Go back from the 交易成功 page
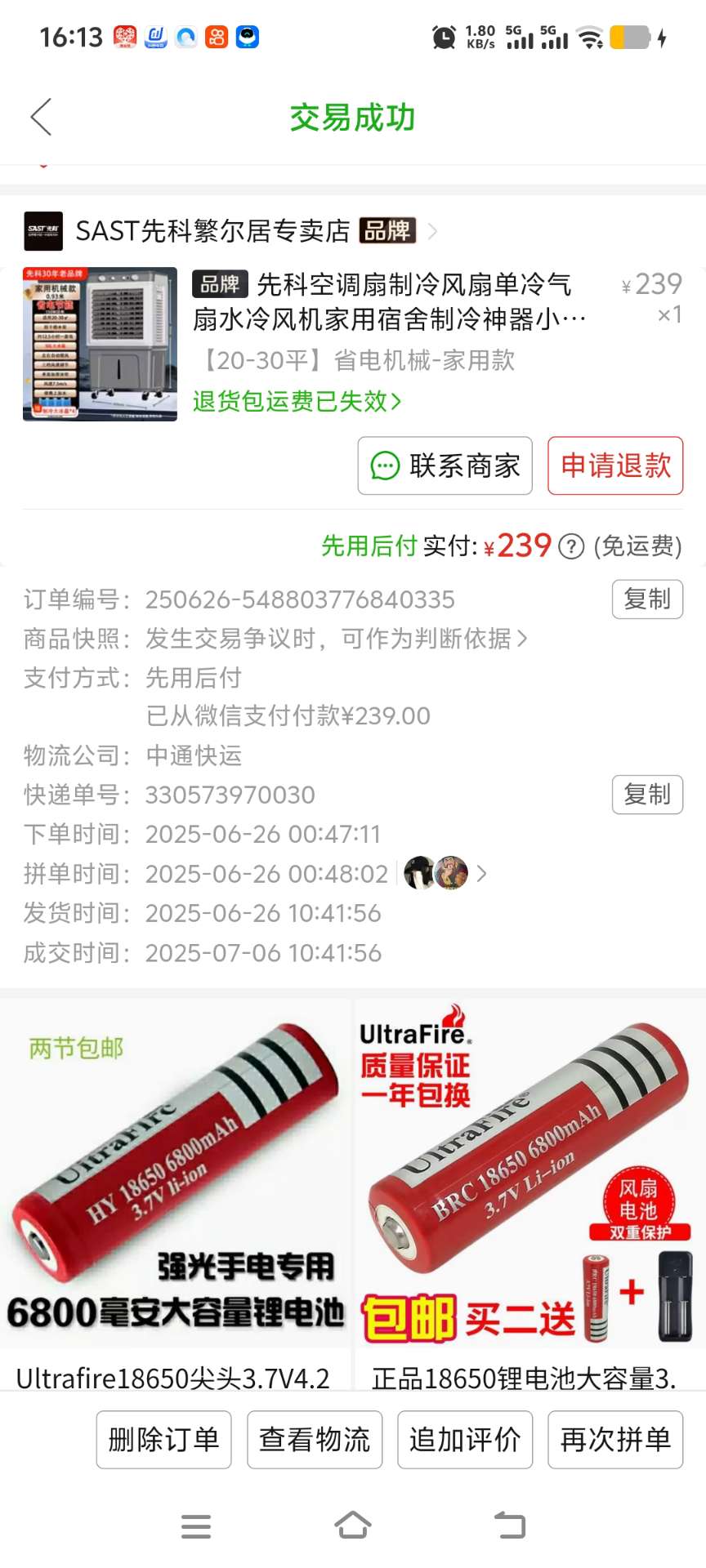706x1568 pixels. [x=41, y=118]
